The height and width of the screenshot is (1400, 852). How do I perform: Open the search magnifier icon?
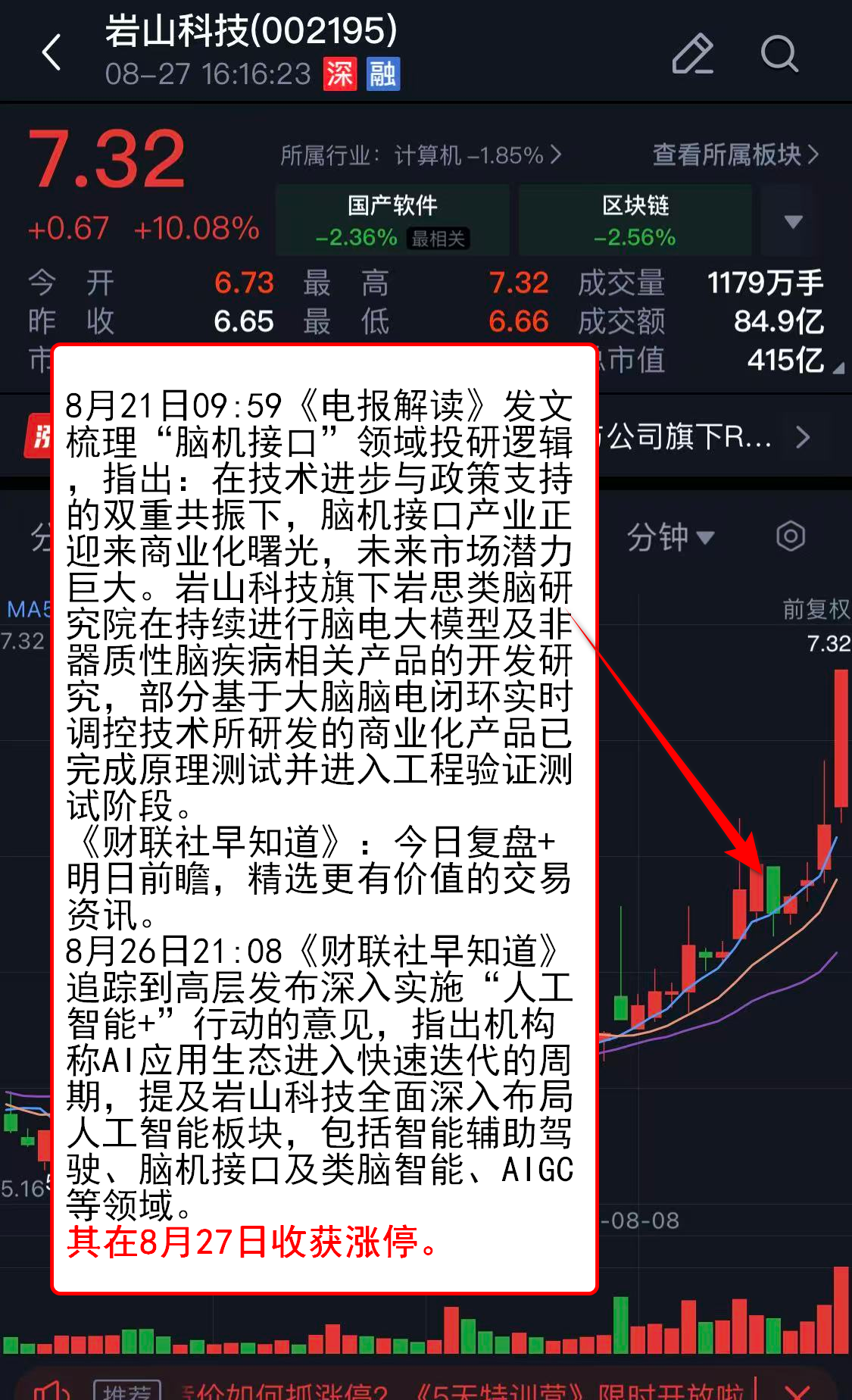tap(779, 54)
